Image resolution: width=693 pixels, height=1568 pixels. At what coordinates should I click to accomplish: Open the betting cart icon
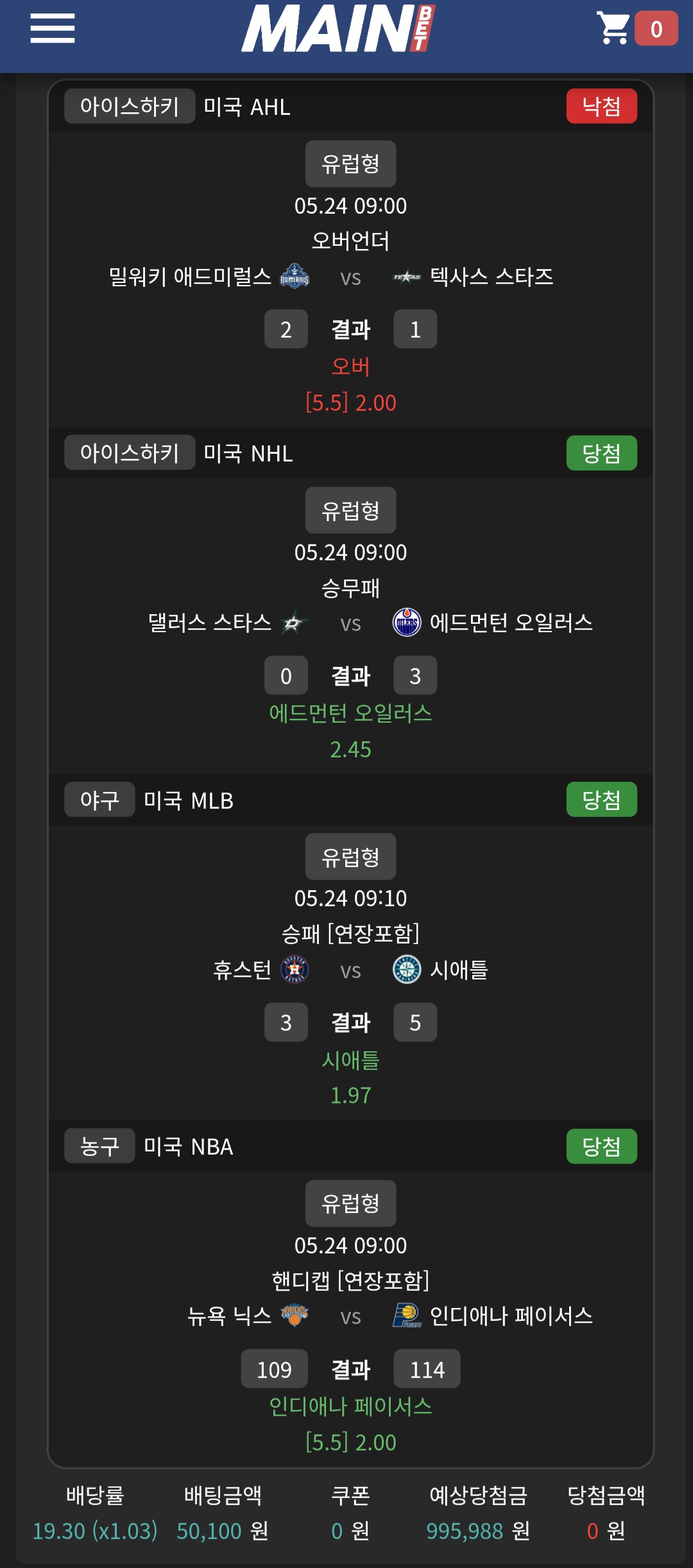[613, 29]
